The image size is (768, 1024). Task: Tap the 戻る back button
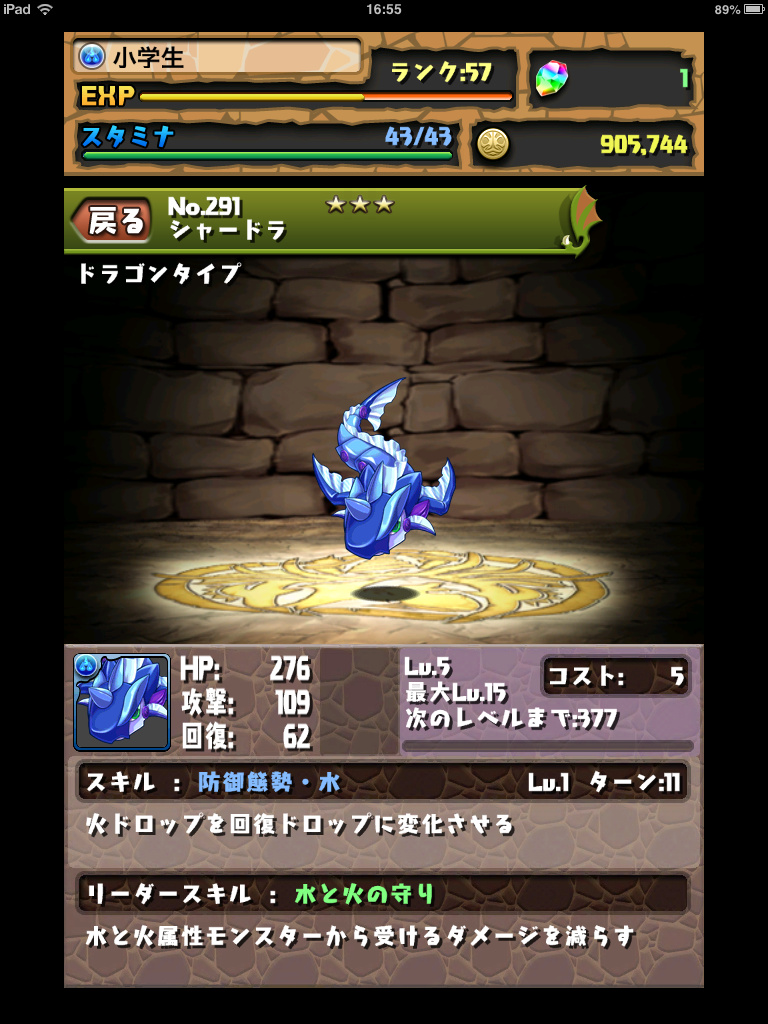(x=112, y=221)
